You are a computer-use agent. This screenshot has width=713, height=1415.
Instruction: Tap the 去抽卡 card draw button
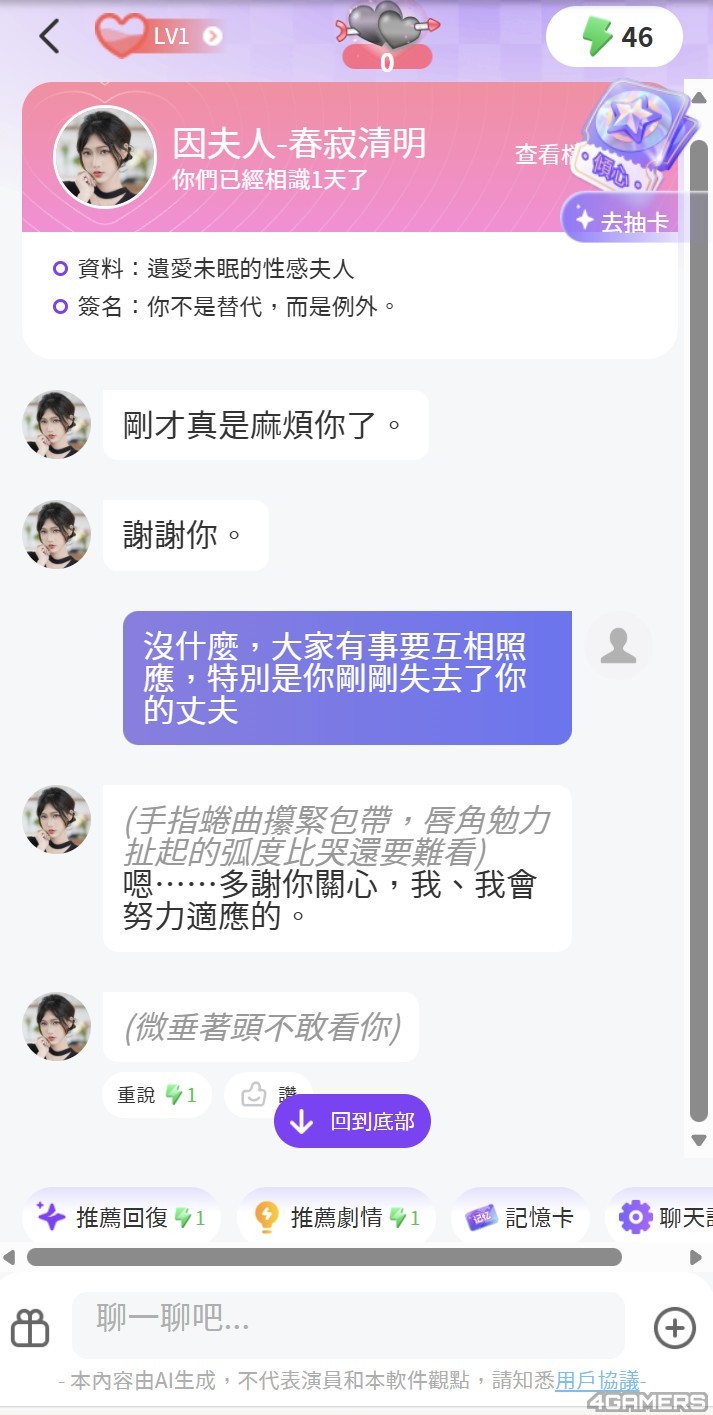622,222
